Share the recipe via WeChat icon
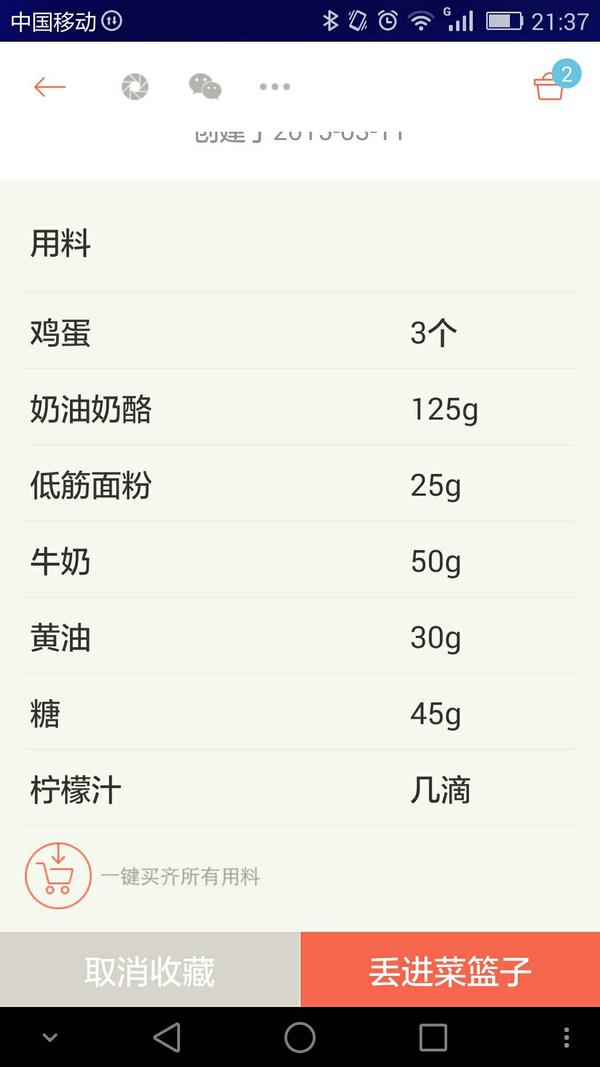The width and height of the screenshot is (600, 1067). coord(205,86)
